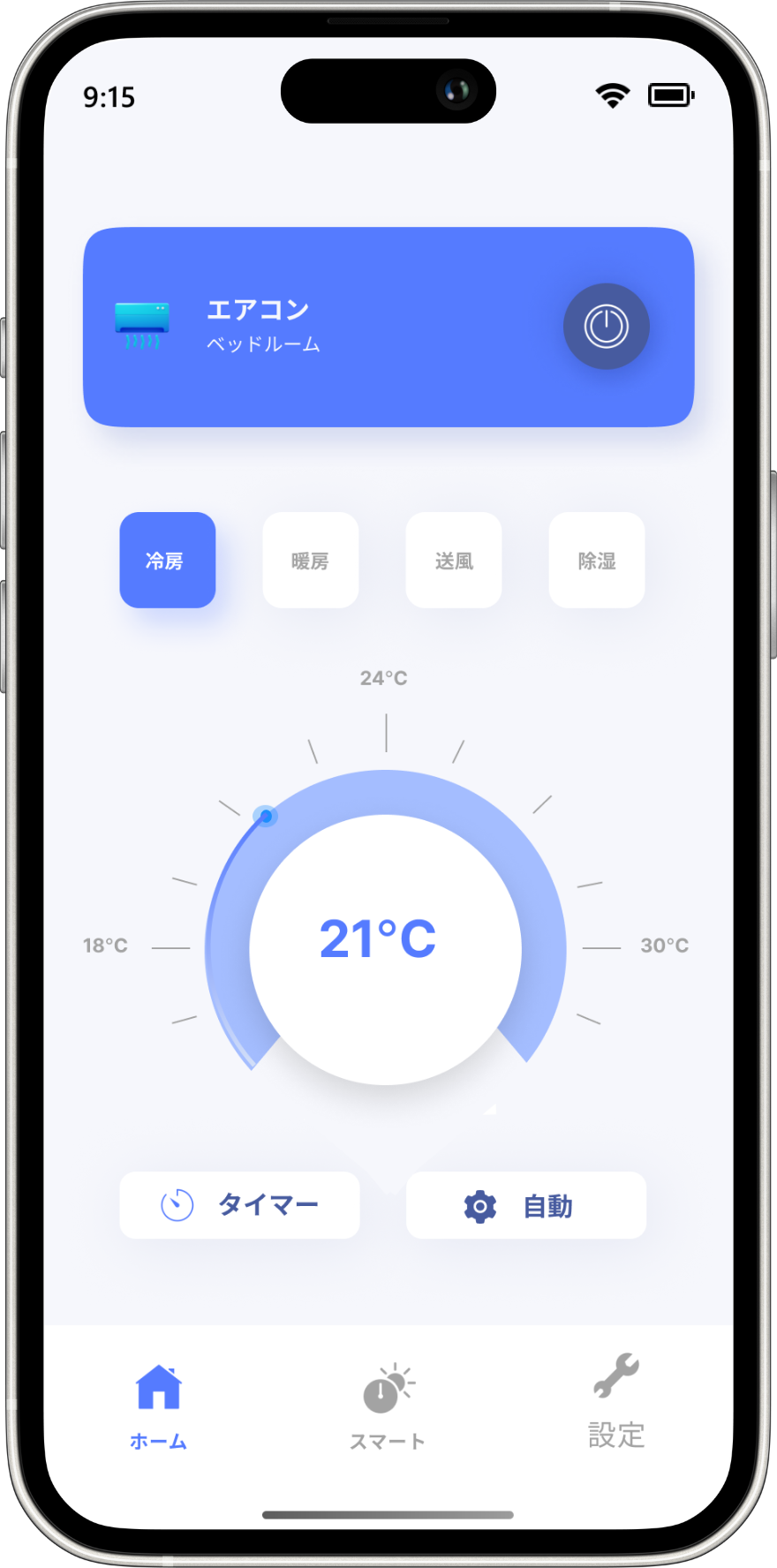
Task: Switch to 暖房 heating mode
Action: (311, 560)
